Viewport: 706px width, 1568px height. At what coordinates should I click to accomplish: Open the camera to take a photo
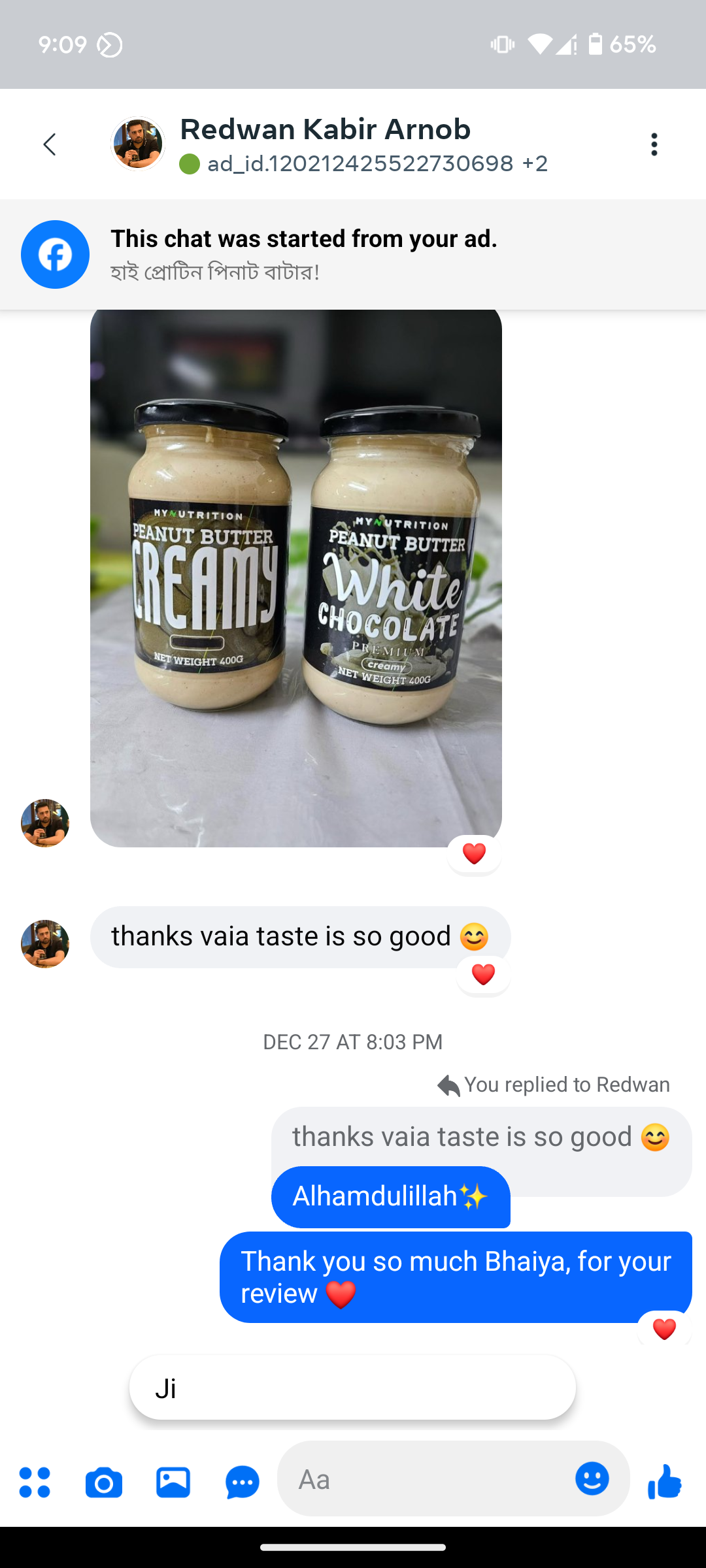104,1482
